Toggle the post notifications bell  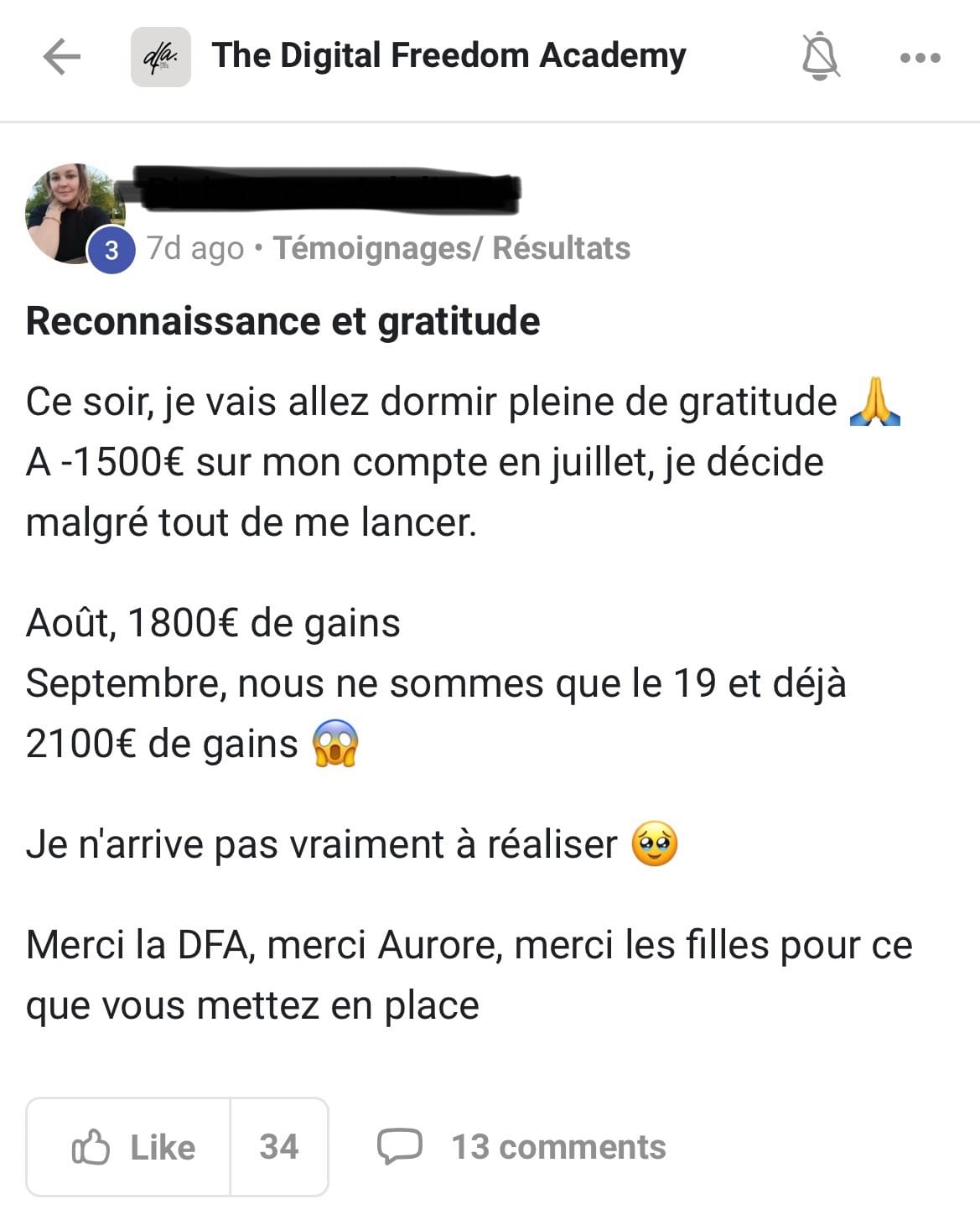click(x=820, y=56)
